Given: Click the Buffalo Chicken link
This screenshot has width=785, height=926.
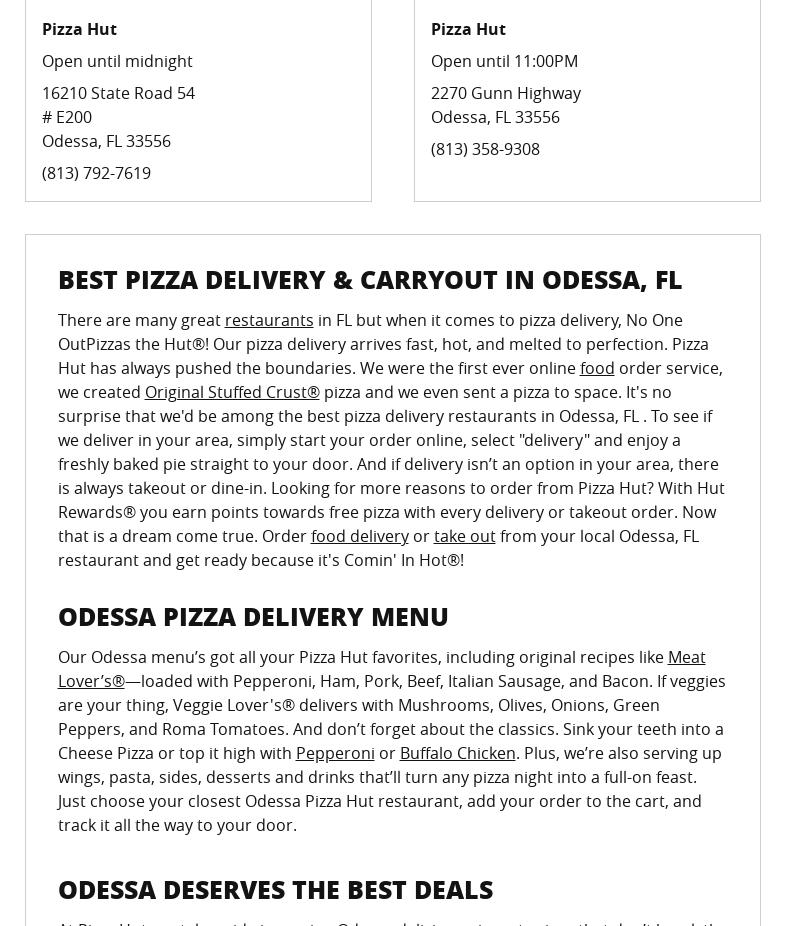Looking at the screenshot, I should [457, 753].
